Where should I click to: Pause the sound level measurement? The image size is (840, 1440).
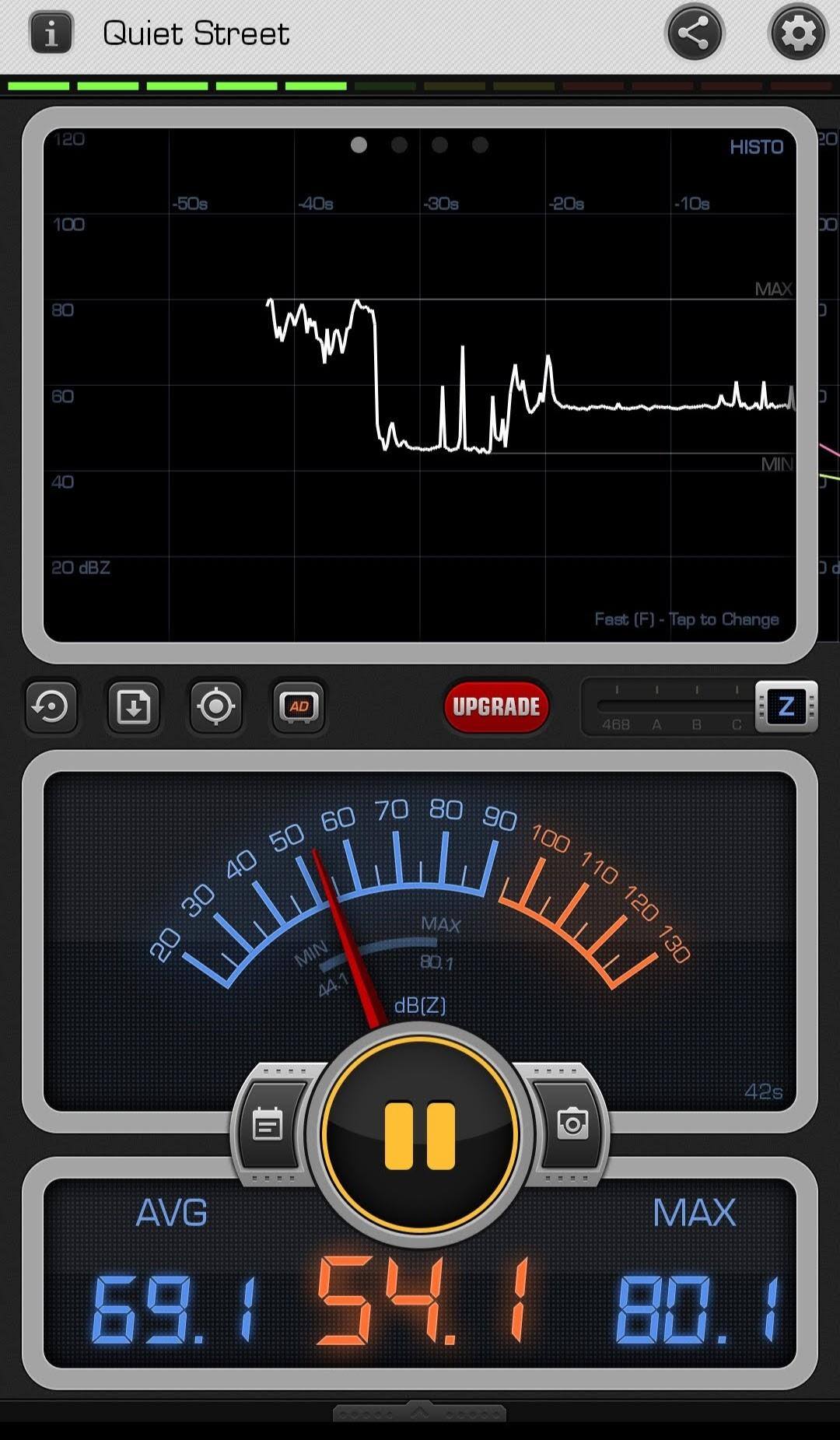pyautogui.click(x=420, y=1135)
